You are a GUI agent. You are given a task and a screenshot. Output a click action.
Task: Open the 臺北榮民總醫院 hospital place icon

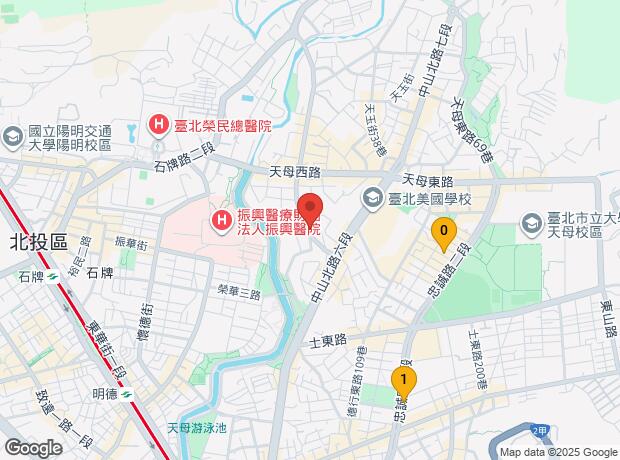click(158, 126)
